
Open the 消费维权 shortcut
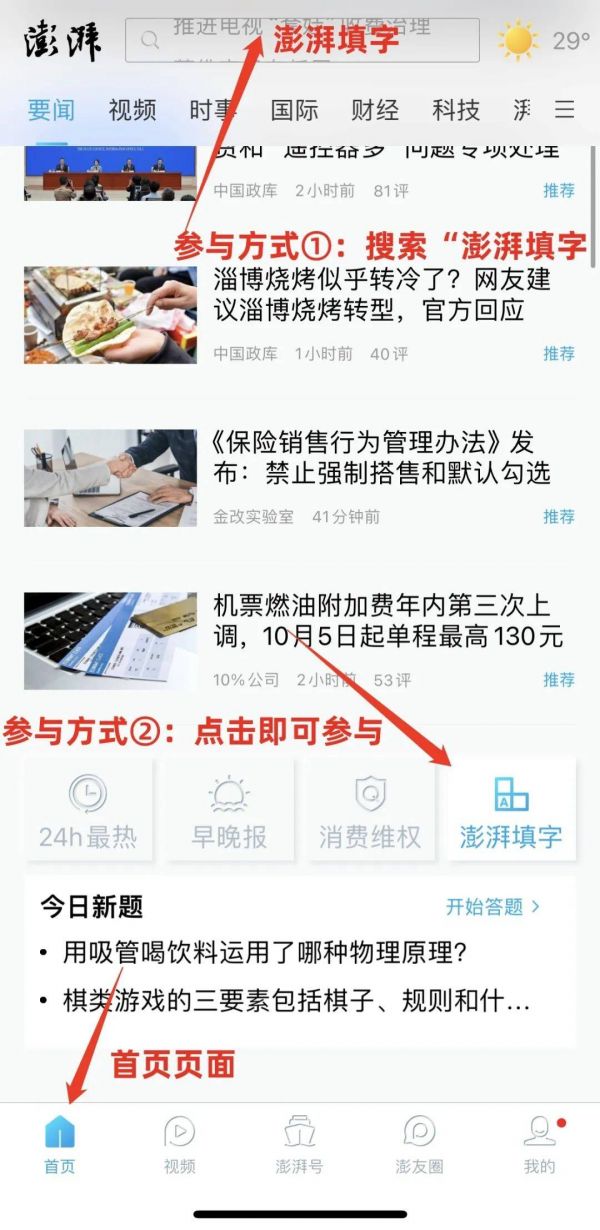(370, 809)
